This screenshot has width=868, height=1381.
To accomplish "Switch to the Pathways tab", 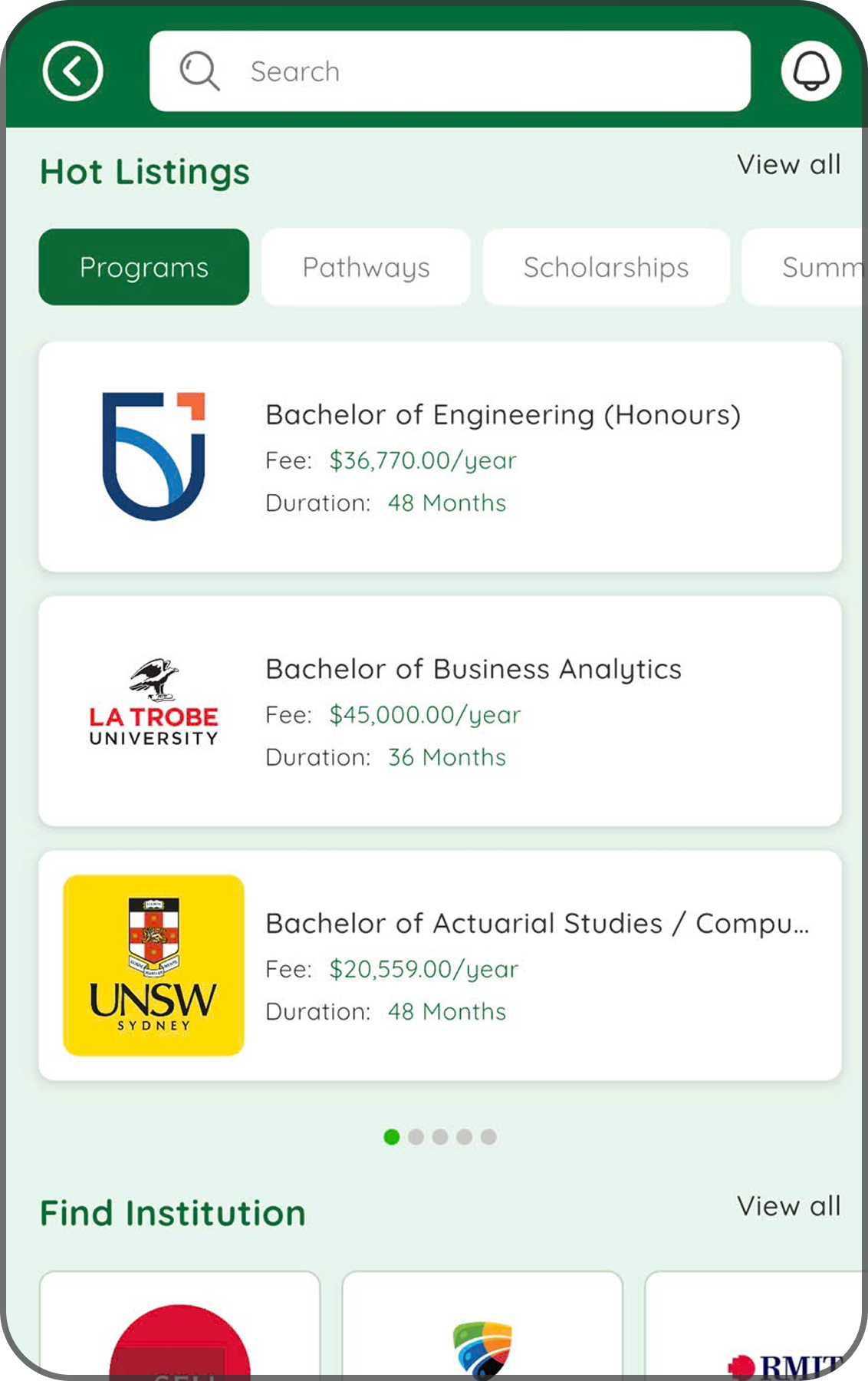I will 366,267.
